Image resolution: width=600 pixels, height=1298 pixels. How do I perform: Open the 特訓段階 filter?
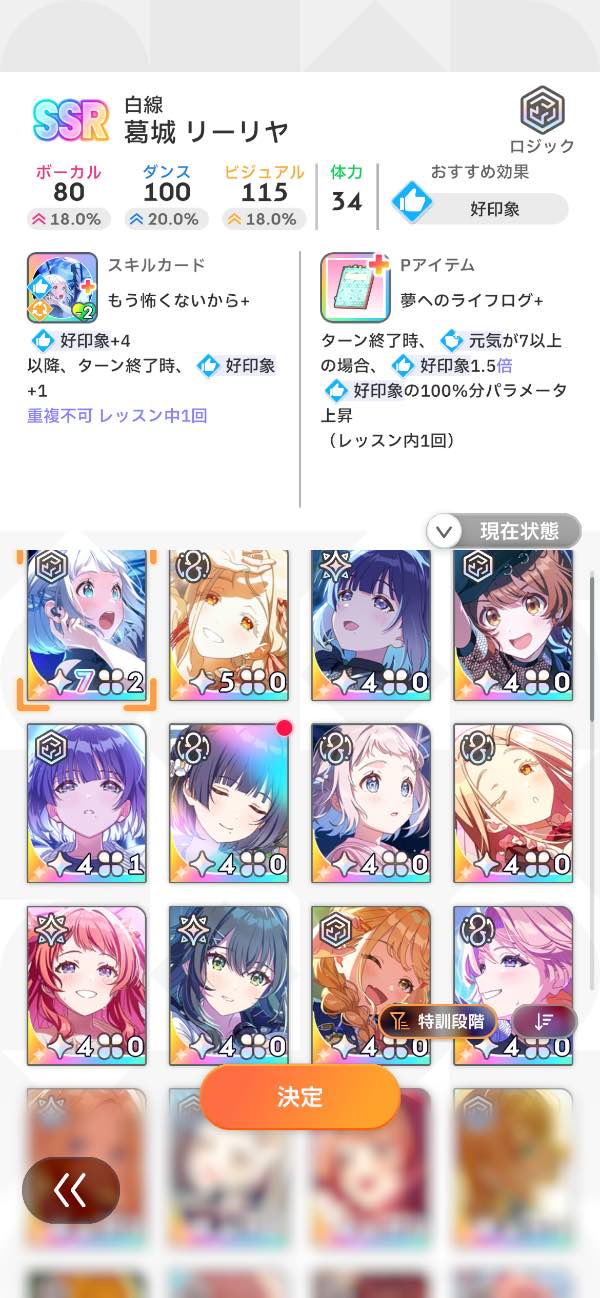pyautogui.click(x=438, y=1021)
